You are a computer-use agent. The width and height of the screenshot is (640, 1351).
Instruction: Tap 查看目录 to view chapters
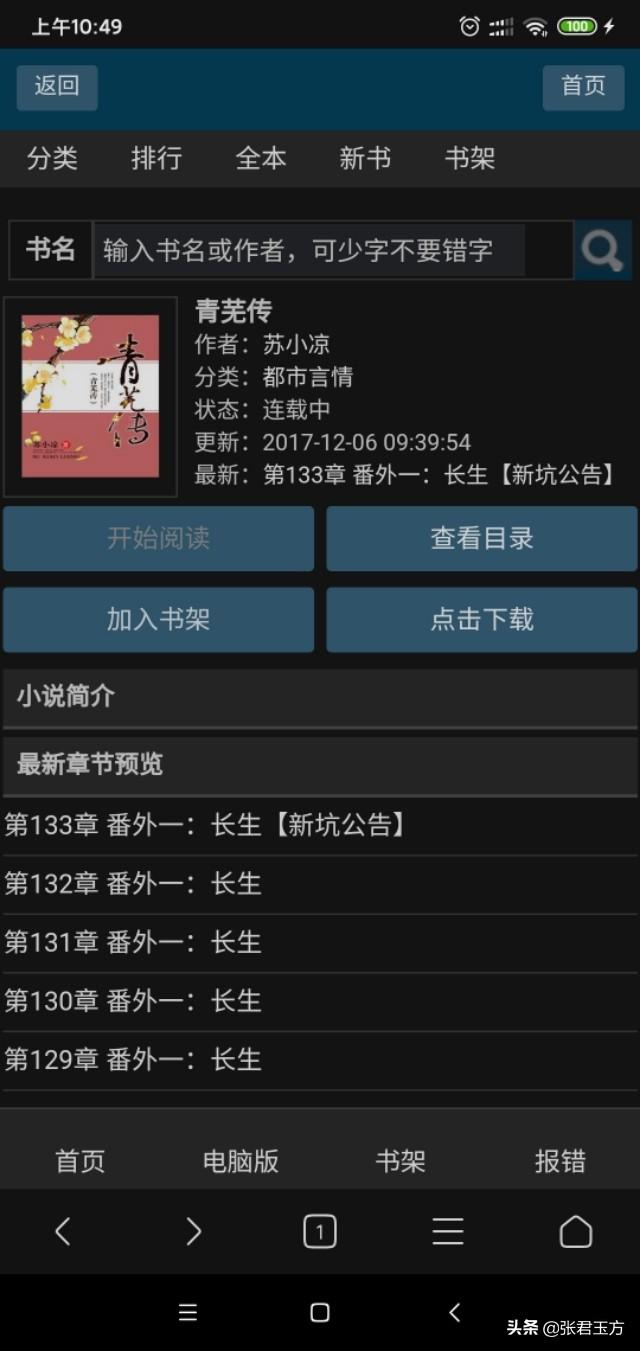[x=481, y=538]
